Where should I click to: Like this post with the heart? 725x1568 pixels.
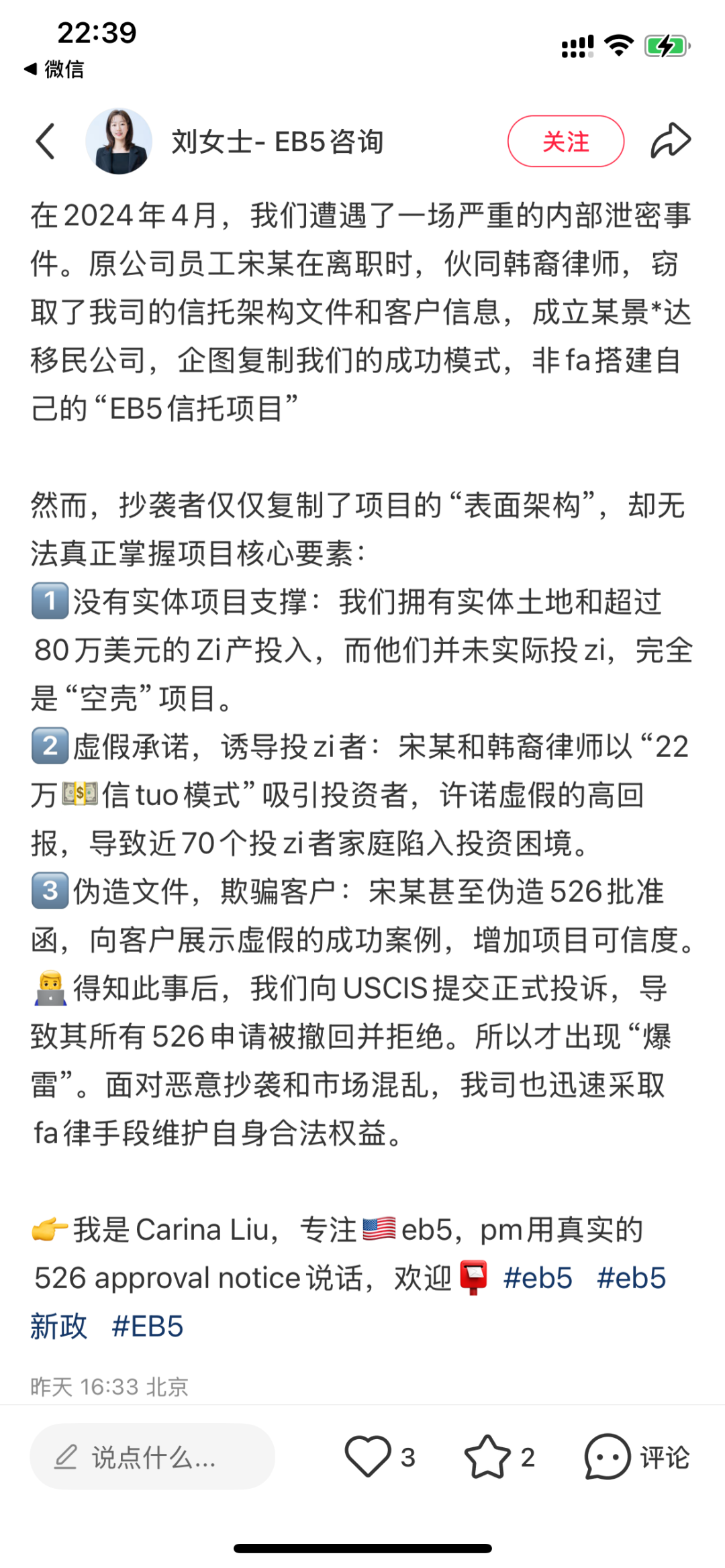tap(368, 1457)
